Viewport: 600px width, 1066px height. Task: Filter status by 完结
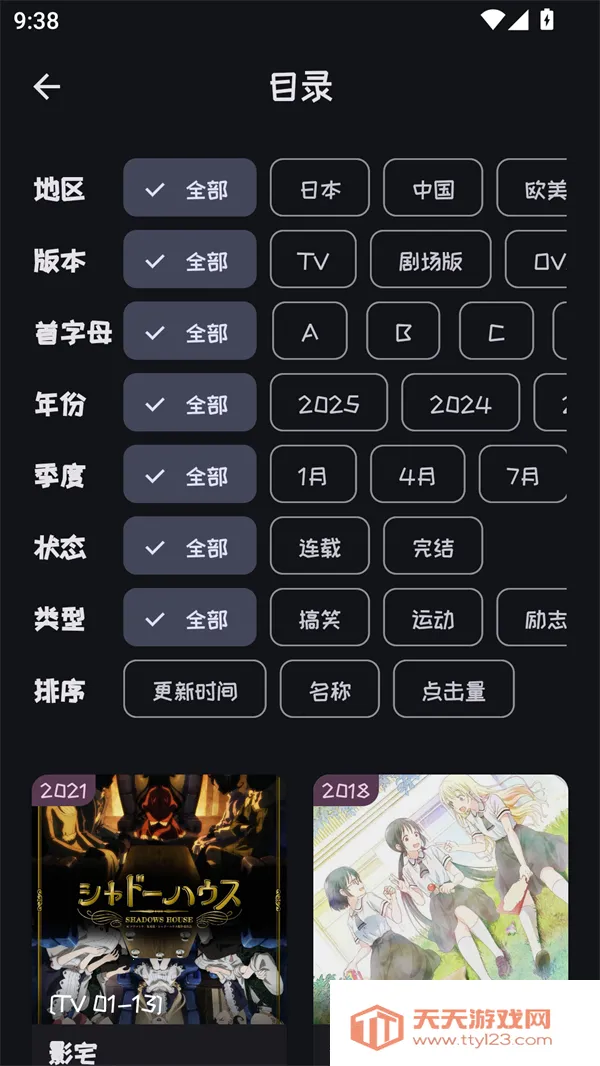click(433, 548)
